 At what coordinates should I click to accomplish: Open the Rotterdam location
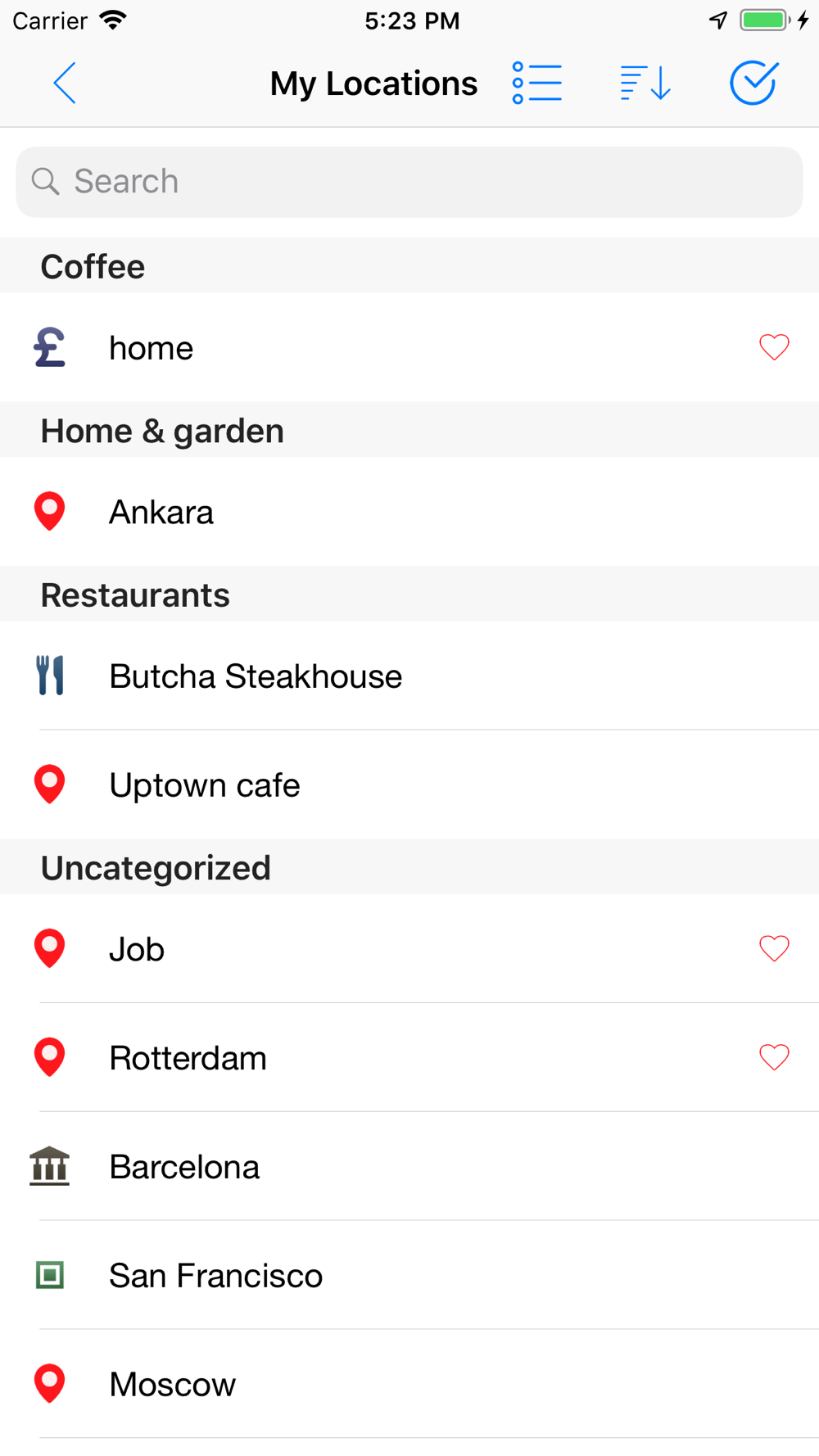(409, 1057)
